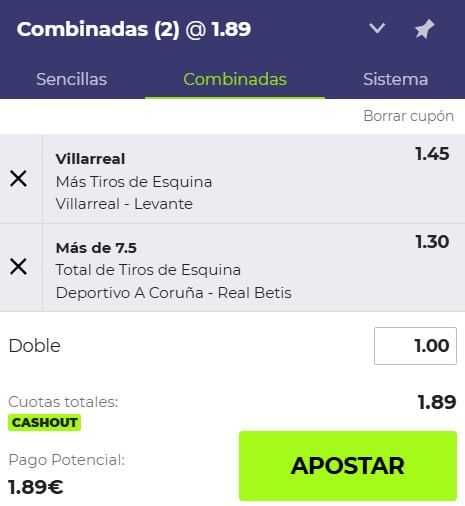The width and height of the screenshot is (465, 506).
Task: Open the Sistema tab
Action: (x=395, y=79)
